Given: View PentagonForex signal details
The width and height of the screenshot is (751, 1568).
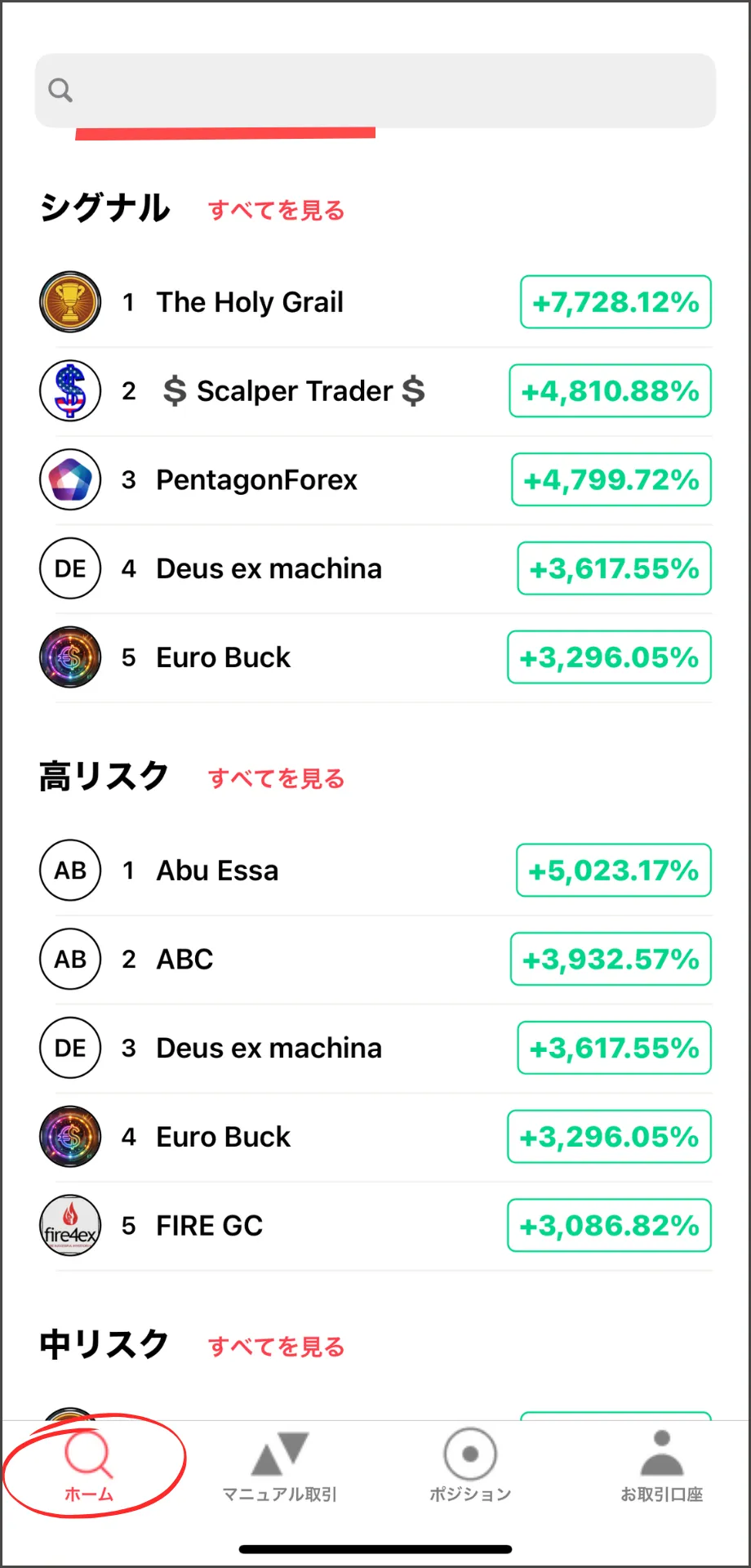Looking at the screenshot, I should click(x=375, y=479).
